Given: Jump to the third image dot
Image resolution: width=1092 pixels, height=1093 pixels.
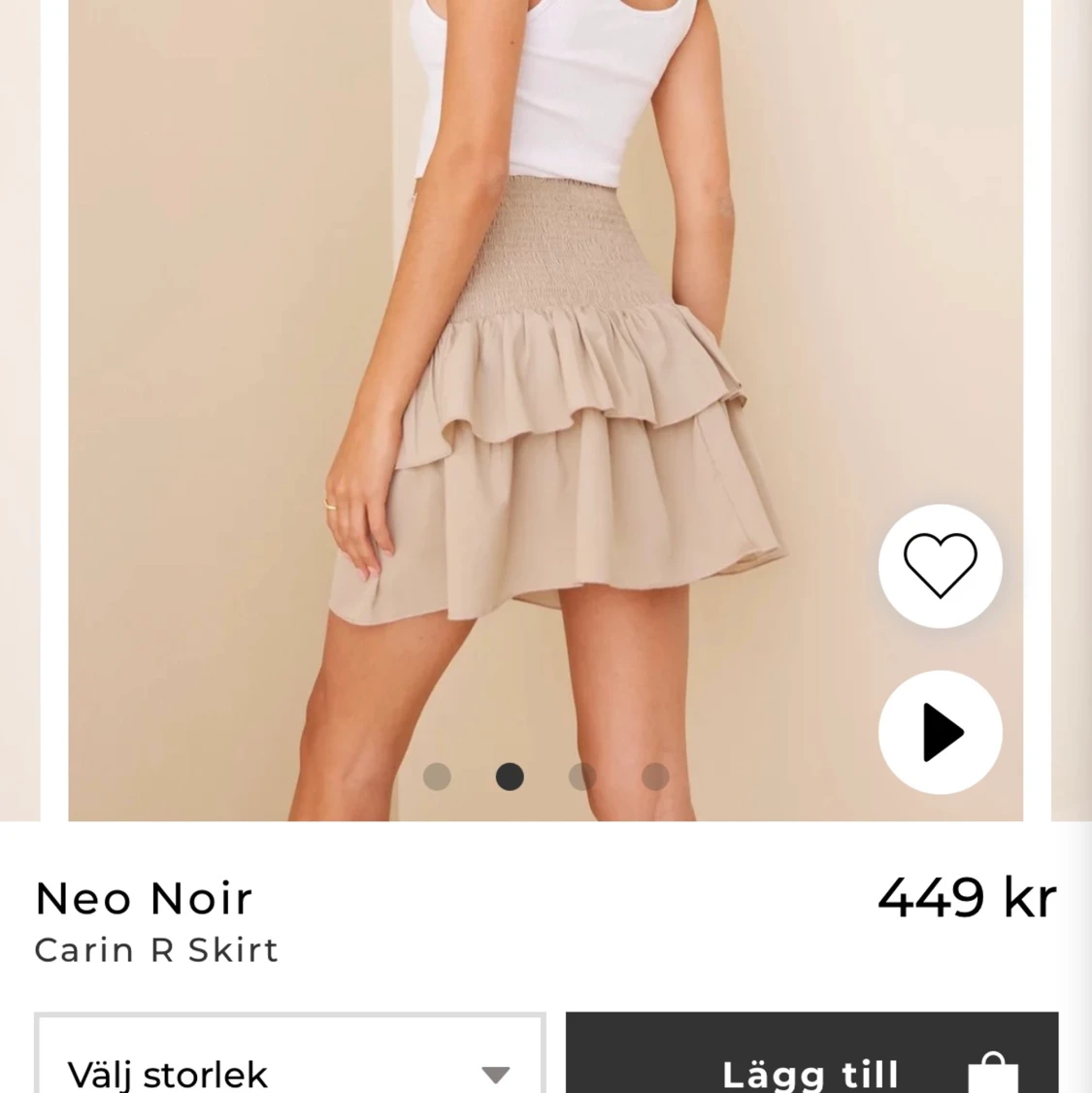Looking at the screenshot, I should [x=582, y=777].
